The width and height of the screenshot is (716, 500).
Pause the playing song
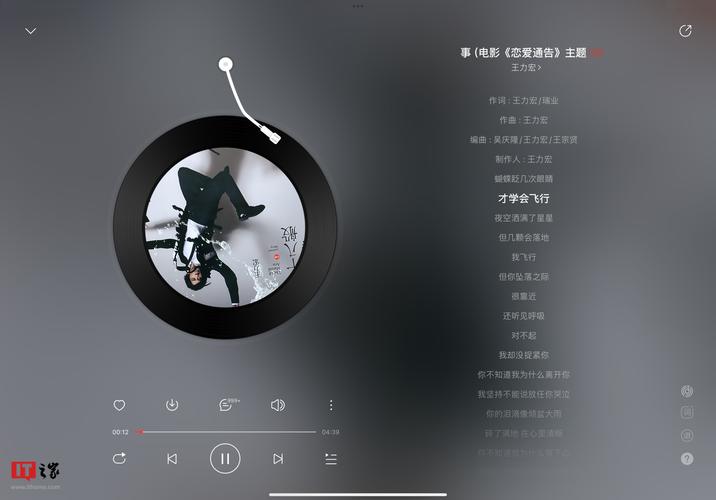tap(225, 459)
